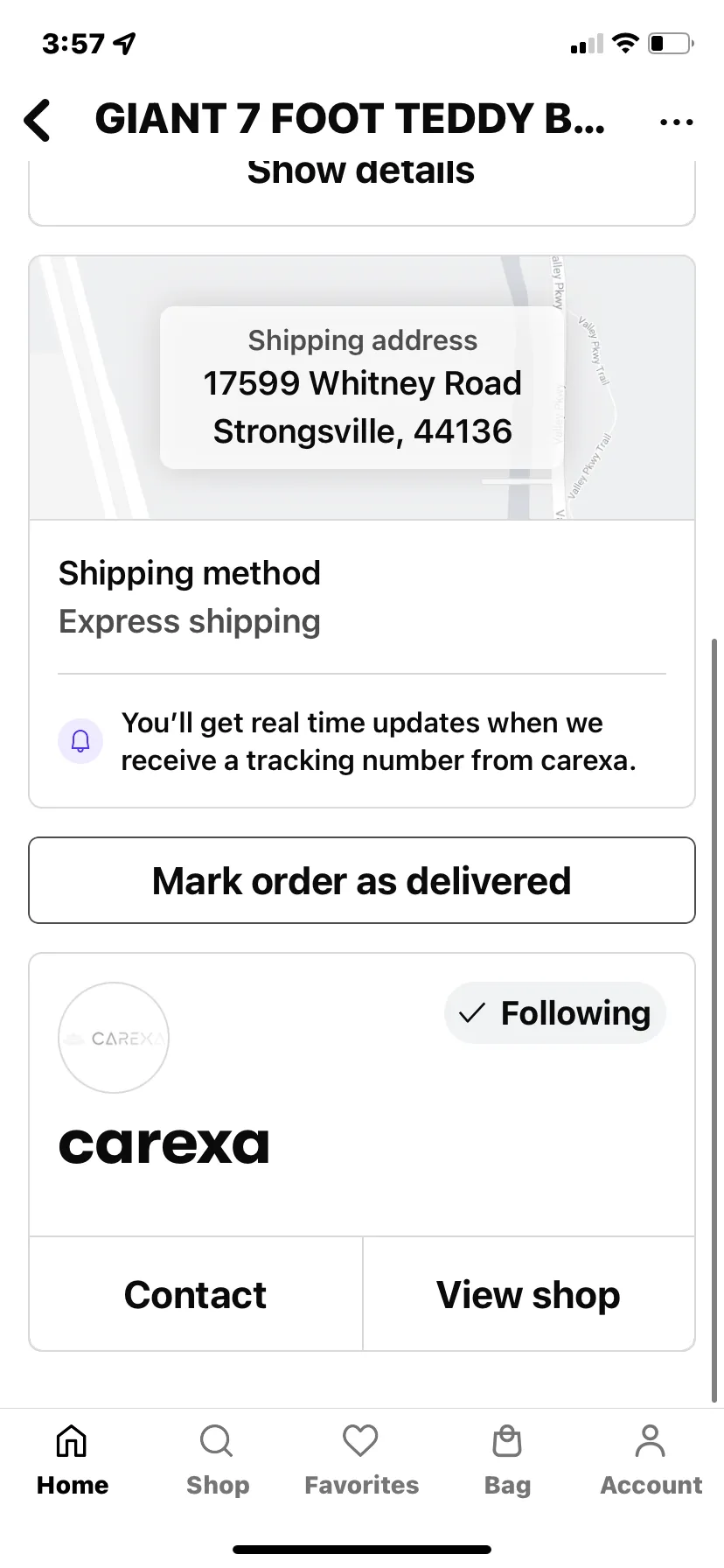
Task: View the carexa shop
Action: (x=529, y=1294)
